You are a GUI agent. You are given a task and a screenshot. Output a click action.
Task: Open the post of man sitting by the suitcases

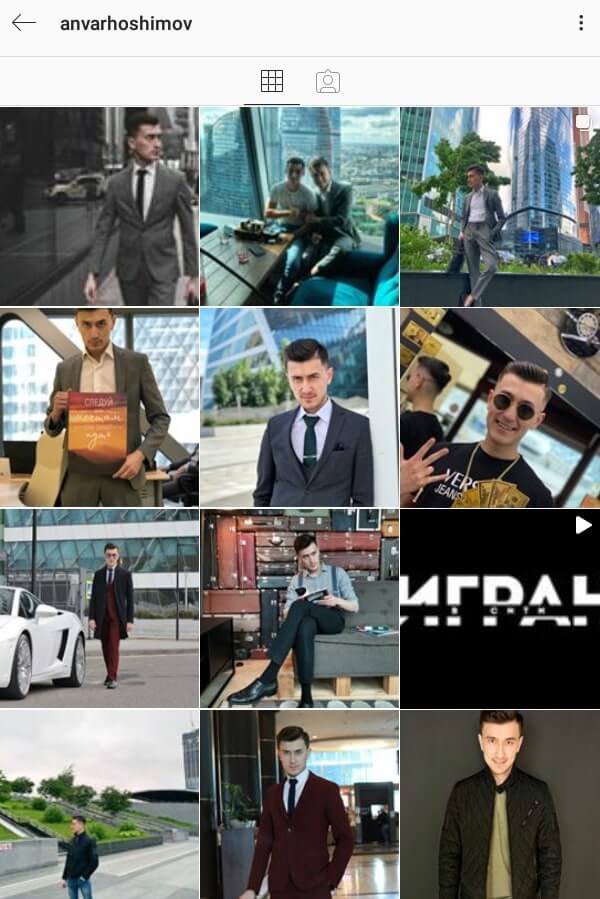tap(299, 608)
